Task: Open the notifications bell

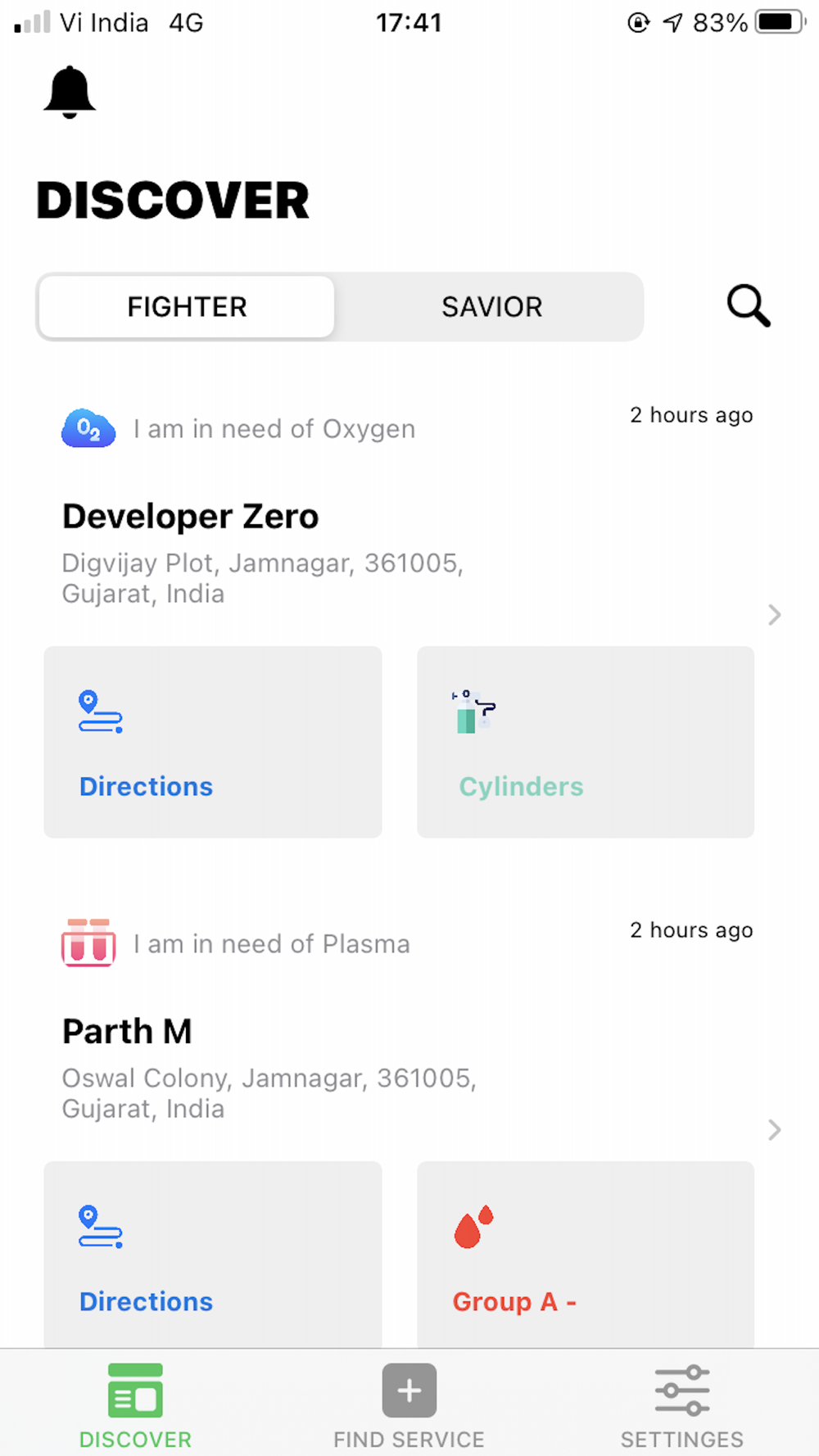Action: click(x=70, y=92)
